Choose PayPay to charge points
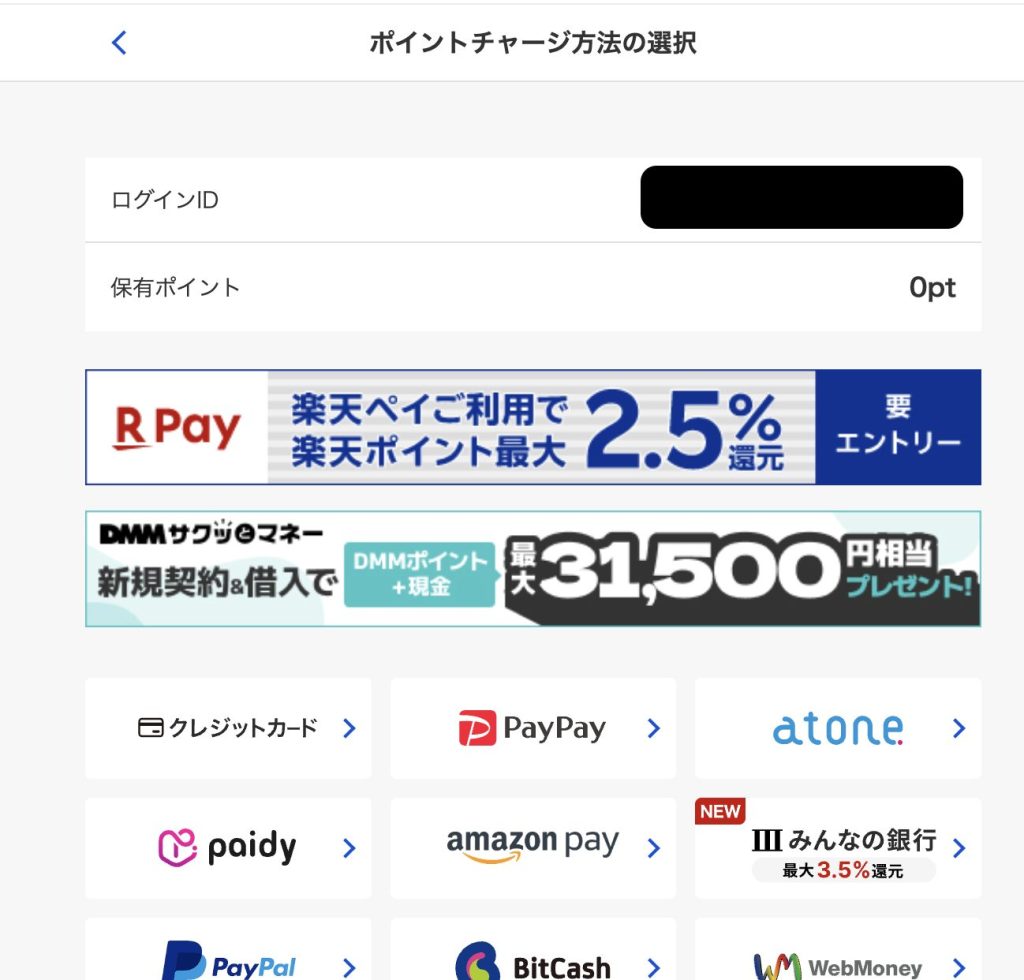Screen dimensions: 1024x980 533,728
